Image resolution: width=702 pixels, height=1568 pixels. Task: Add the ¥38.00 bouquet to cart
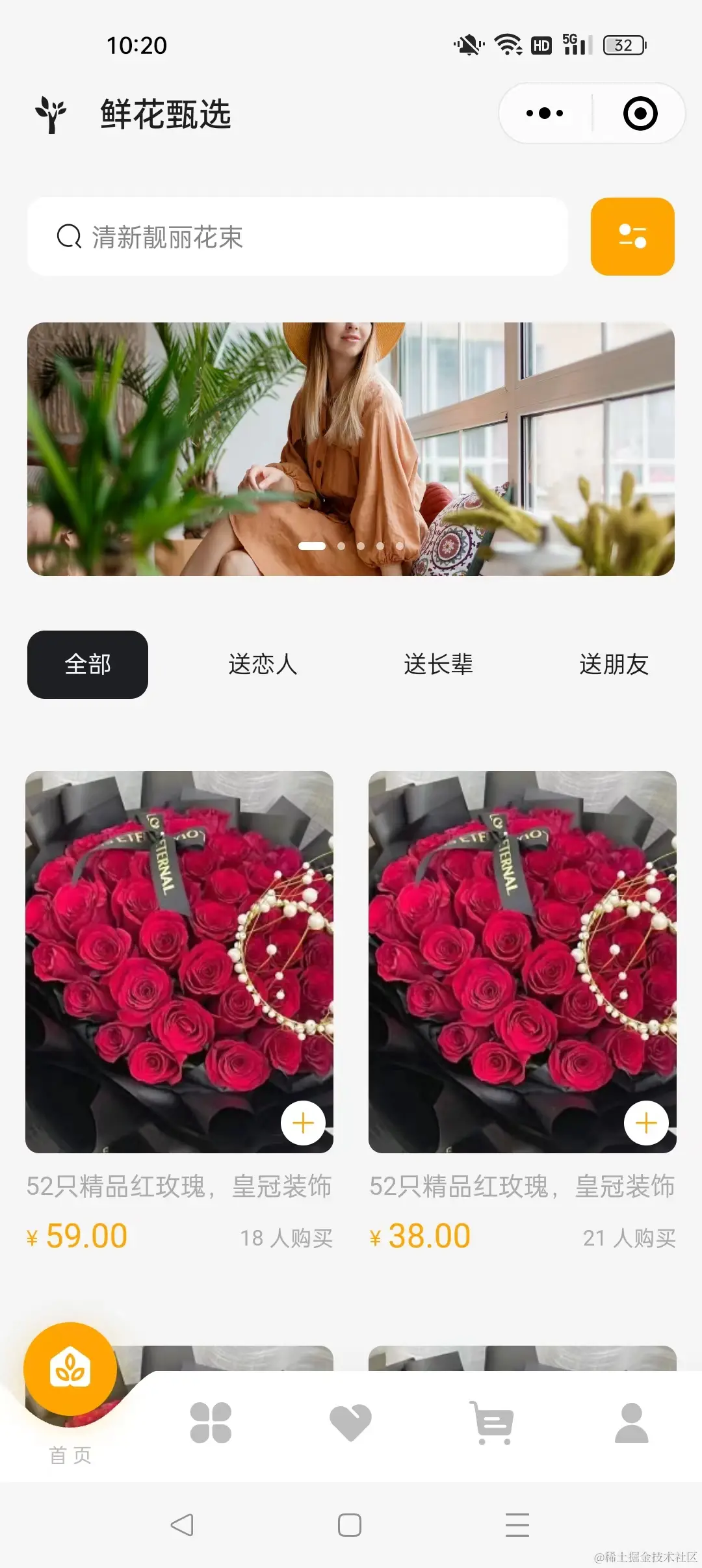[x=646, y=1123]
